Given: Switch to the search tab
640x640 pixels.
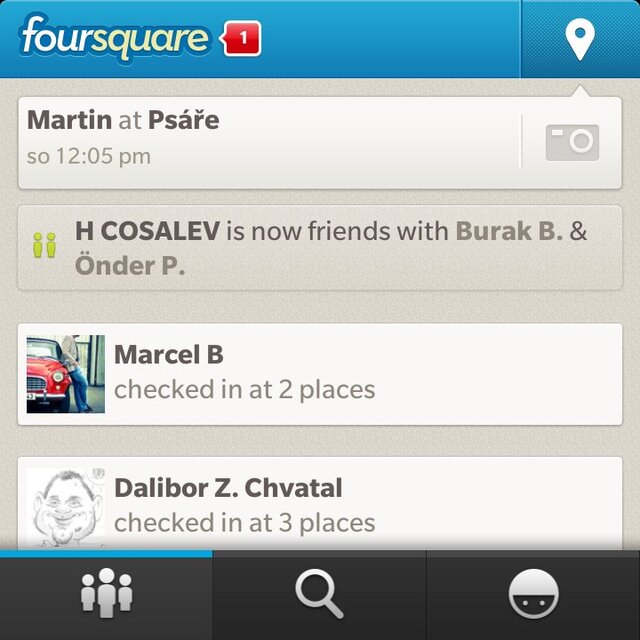Looking at the screenshot, I should click(x=320, y=596).
